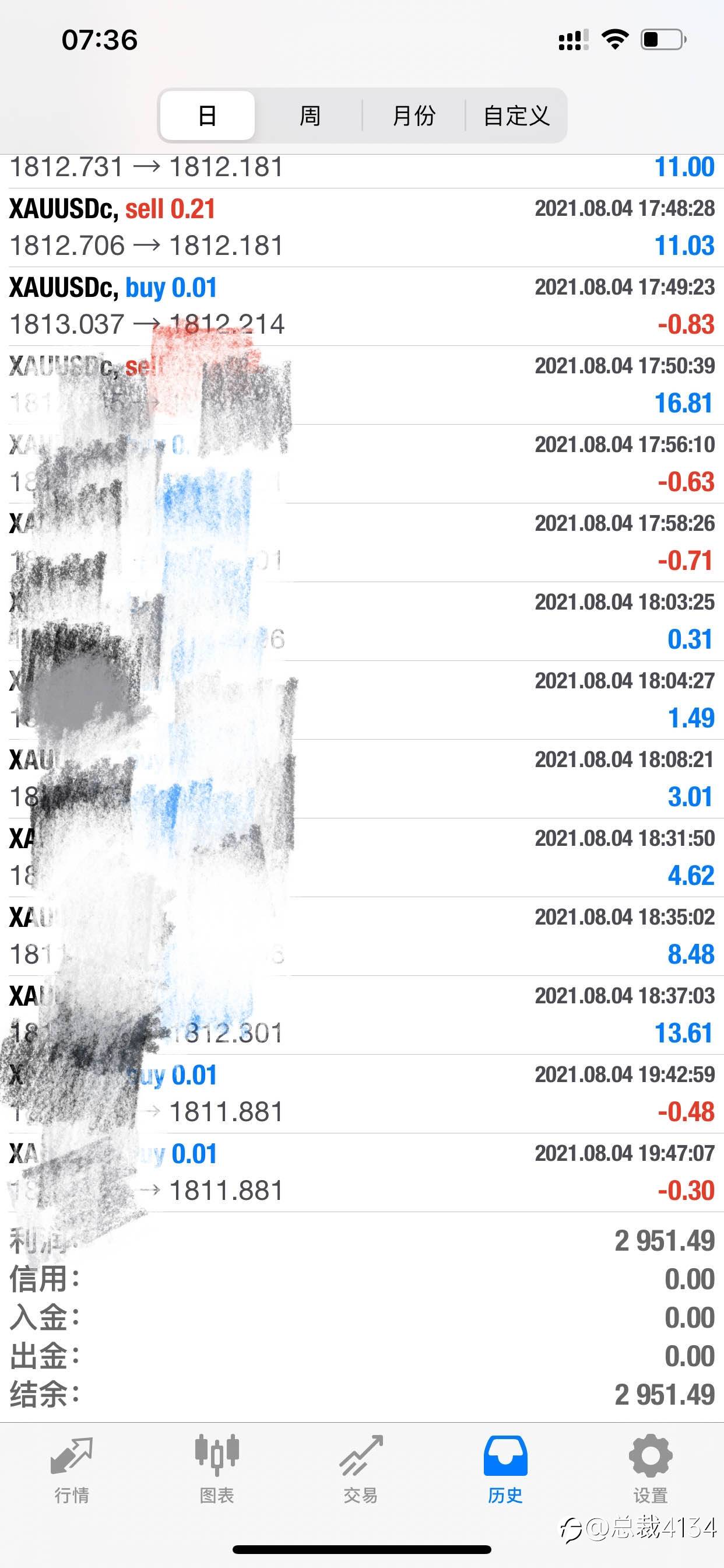Image resolution: width=724 pixels, height=1568 pixels.
Task: Switch to the 月份 period segment
Action: [x=414, y=115]
